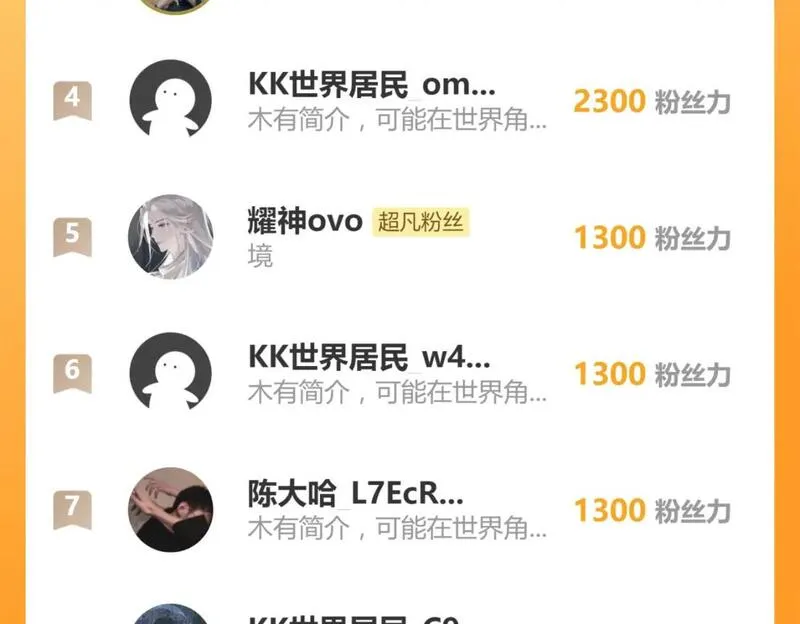Open 耀神ovo fan profile row

[x=398, y=237]
